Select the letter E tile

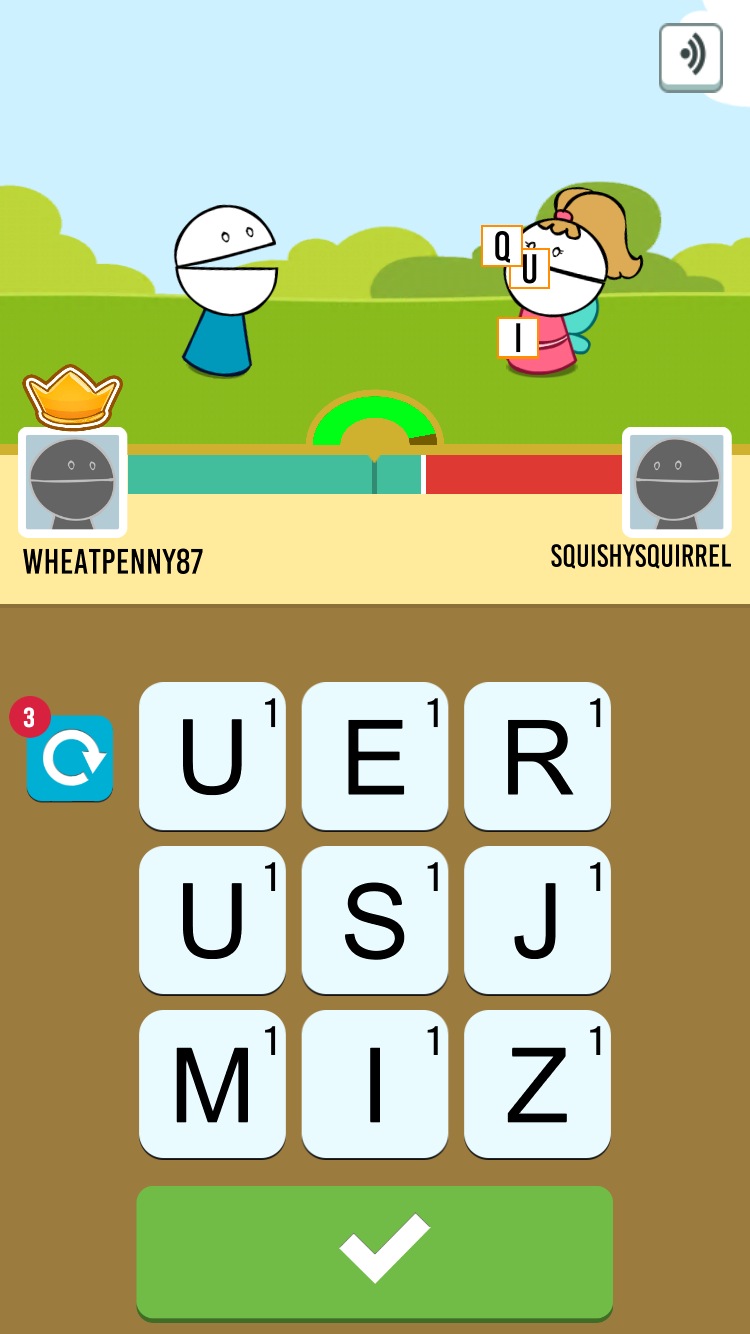tap(375, 756)
